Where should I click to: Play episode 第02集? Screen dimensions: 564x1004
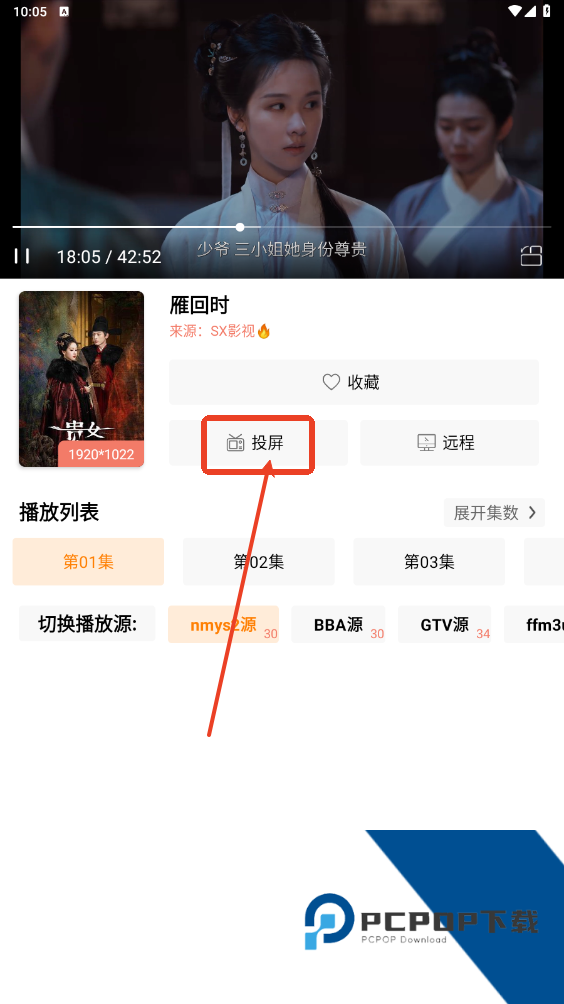[259, 562]
